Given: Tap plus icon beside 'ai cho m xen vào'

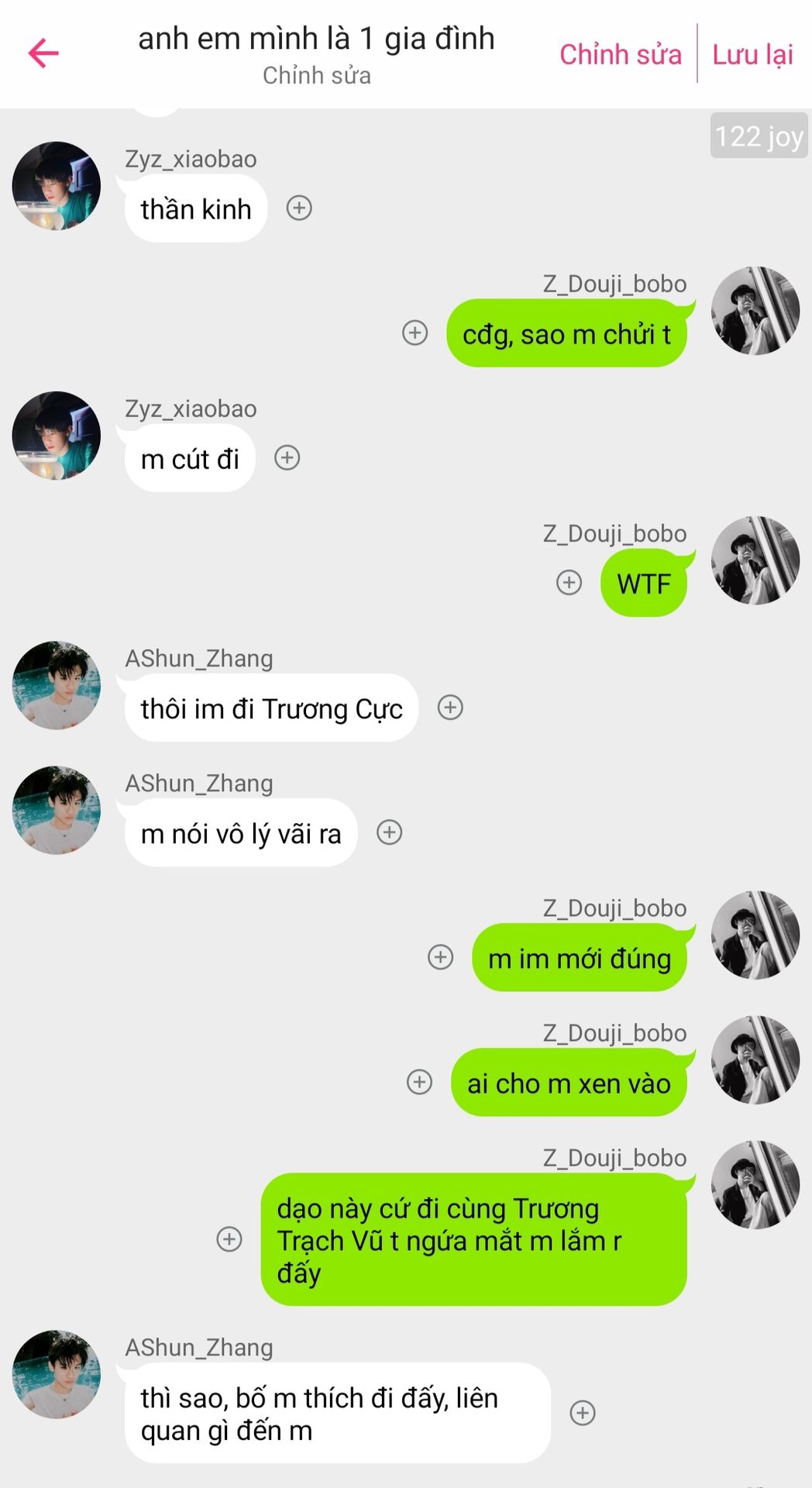Looking at the screenshot, I should click(x=420, y=1082).
